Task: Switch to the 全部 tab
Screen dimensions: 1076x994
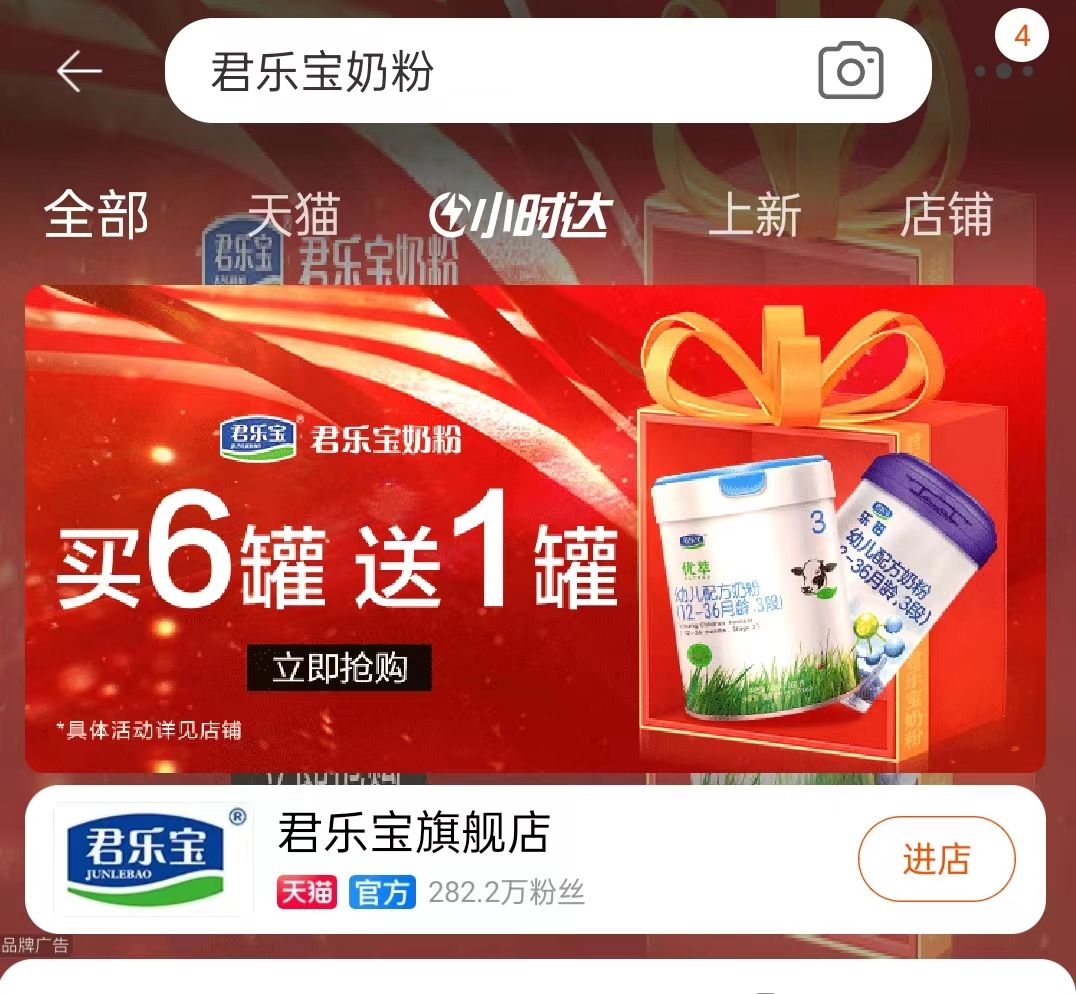Action: click(x=97, y=216)
